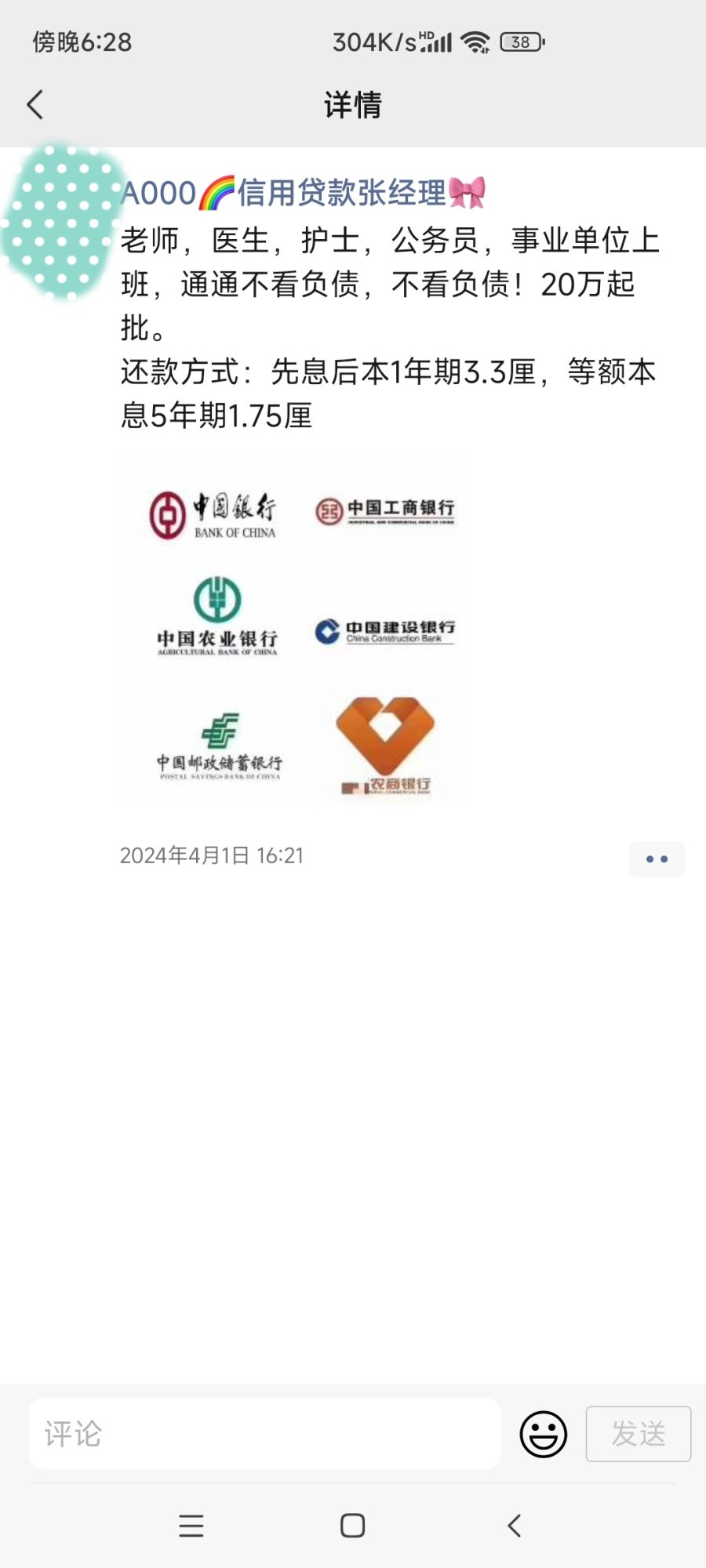Focus the 评论 comment field
The image size is (706, 1568).
264,1434
